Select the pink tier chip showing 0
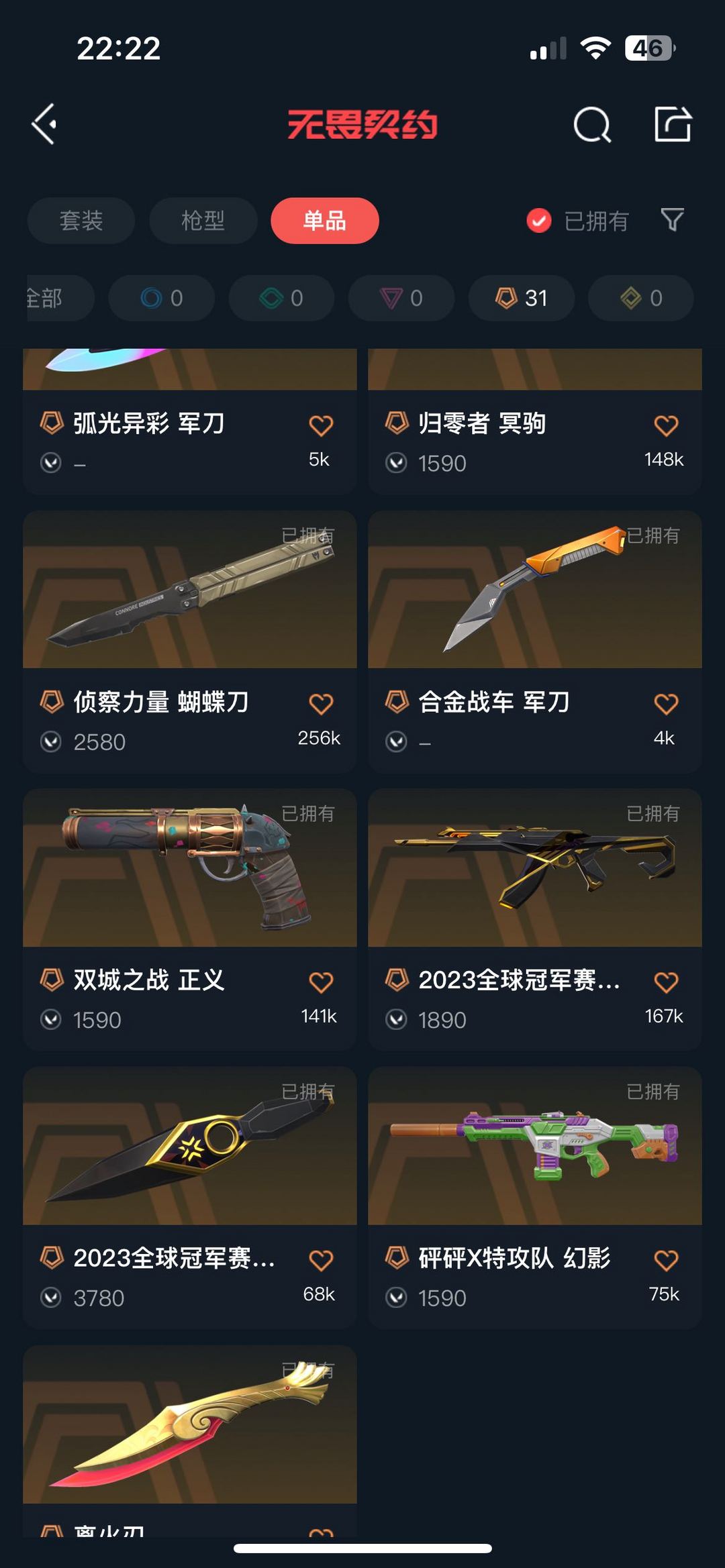Screen dimensions: 725x1568 pos(401,298)
